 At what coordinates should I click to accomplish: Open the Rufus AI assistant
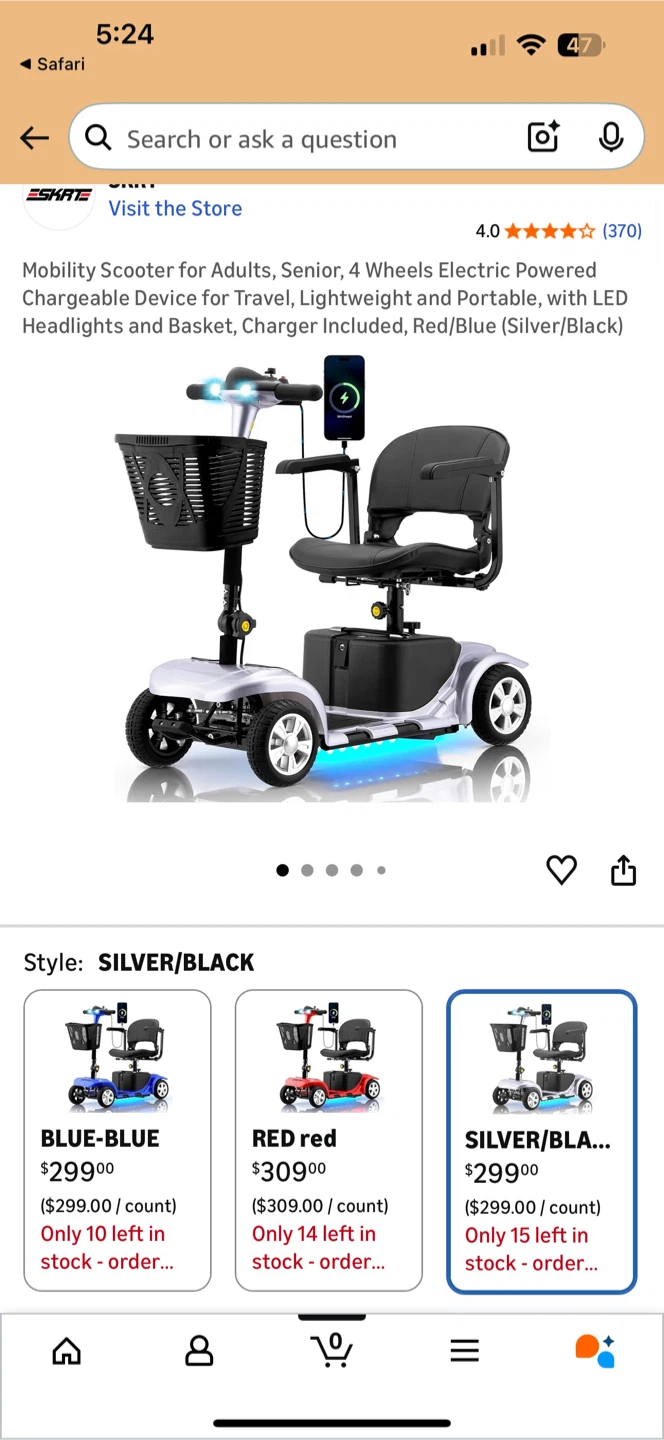pyautogui.click(x=595, y=1351)
